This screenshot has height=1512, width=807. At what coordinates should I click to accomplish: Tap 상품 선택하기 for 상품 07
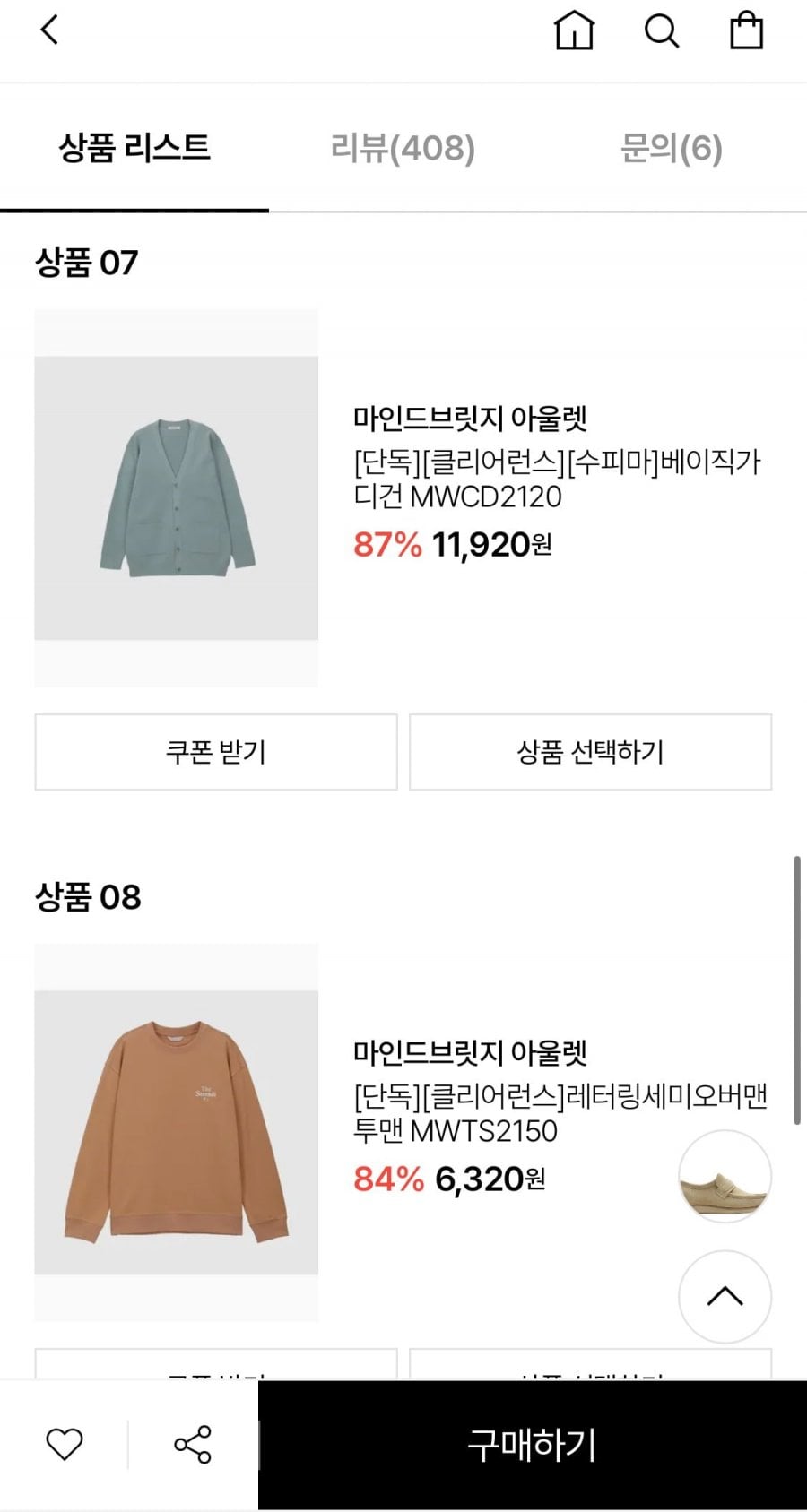(x=590, y=752)
